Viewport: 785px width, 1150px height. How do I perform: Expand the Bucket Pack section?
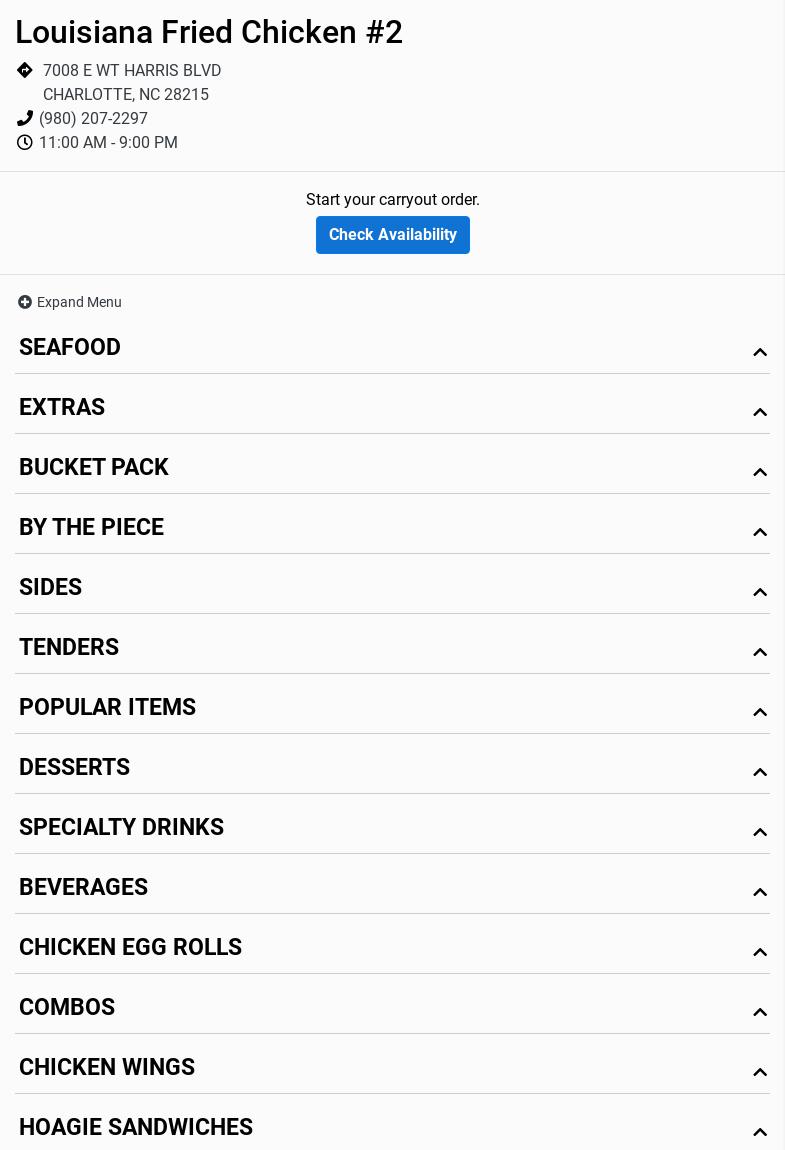392,468
